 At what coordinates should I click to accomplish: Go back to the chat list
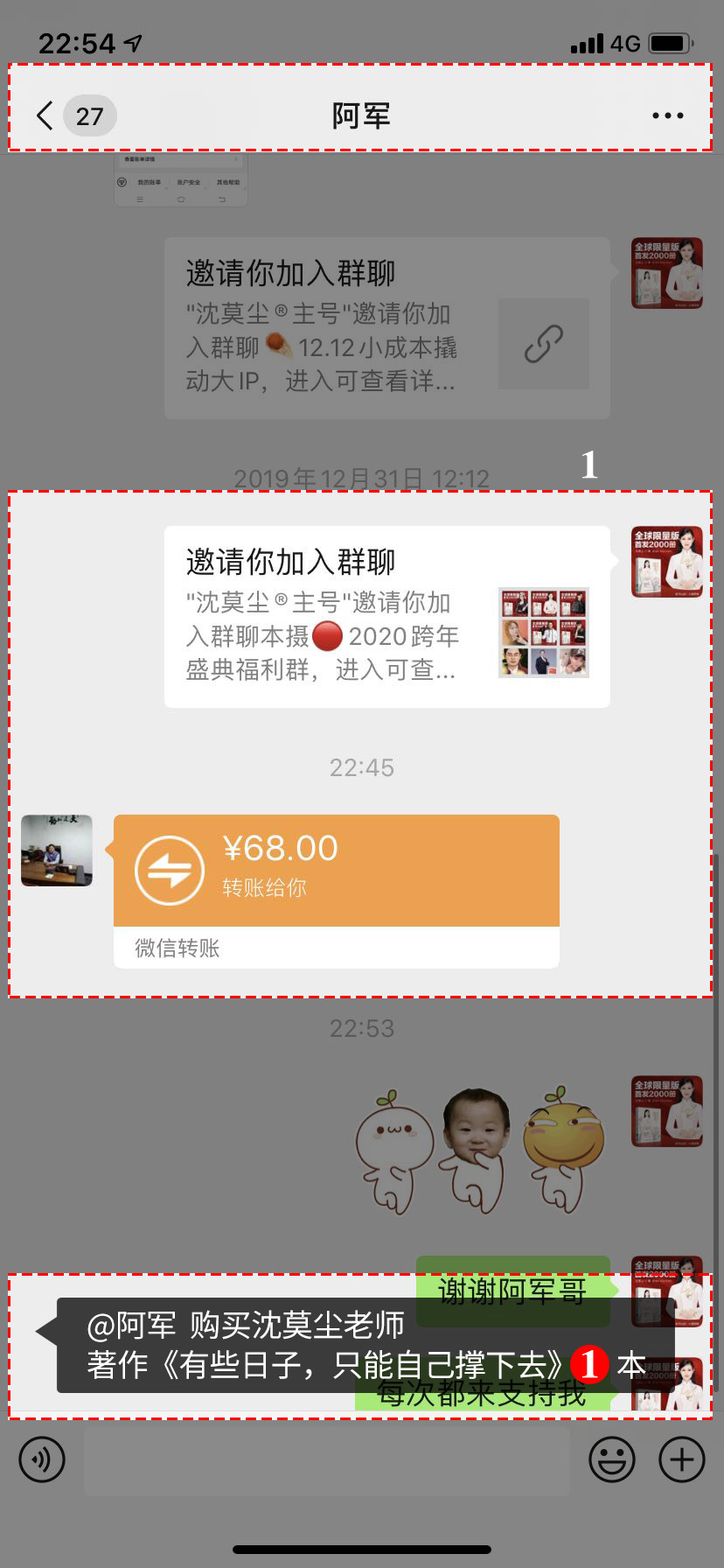(45, 115)
